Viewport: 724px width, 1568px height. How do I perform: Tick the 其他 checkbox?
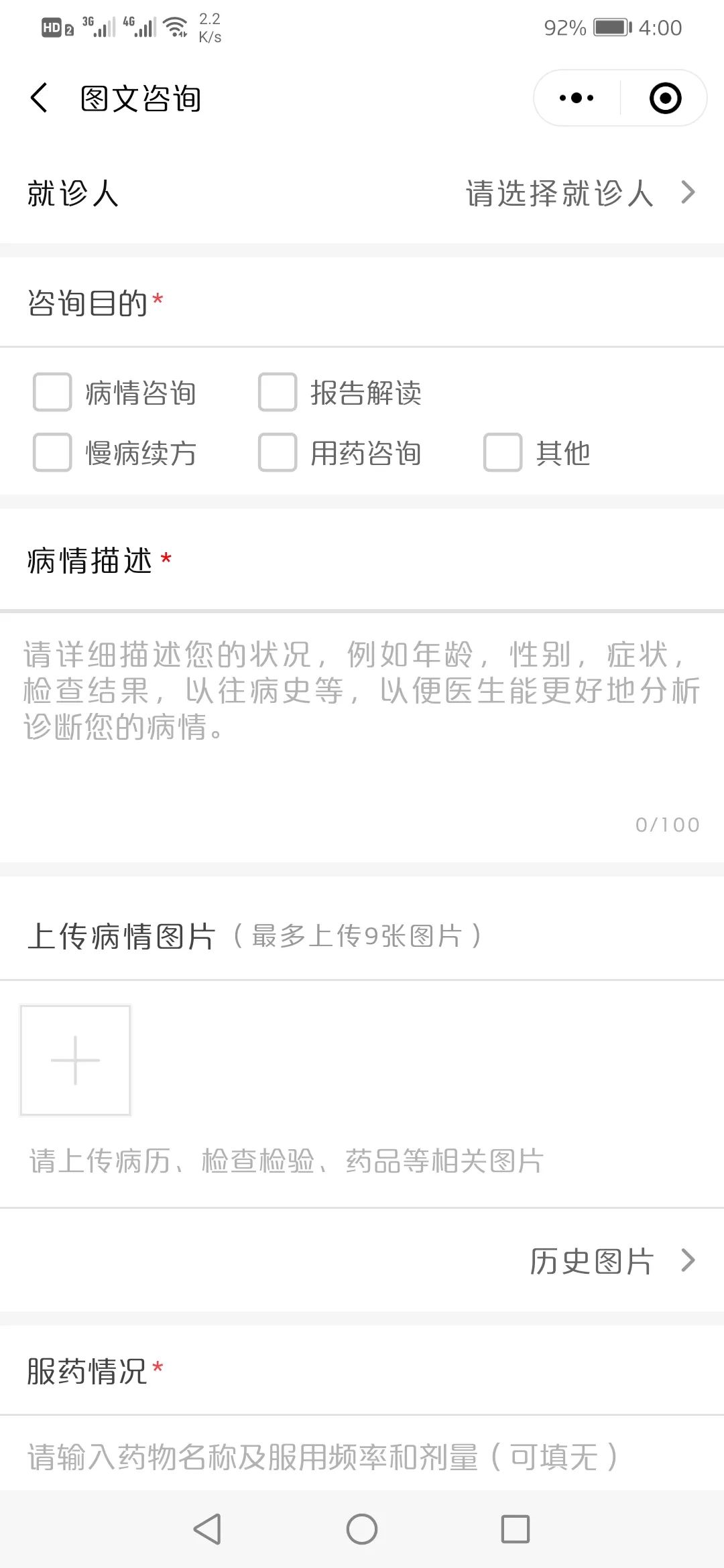point(503,452)
